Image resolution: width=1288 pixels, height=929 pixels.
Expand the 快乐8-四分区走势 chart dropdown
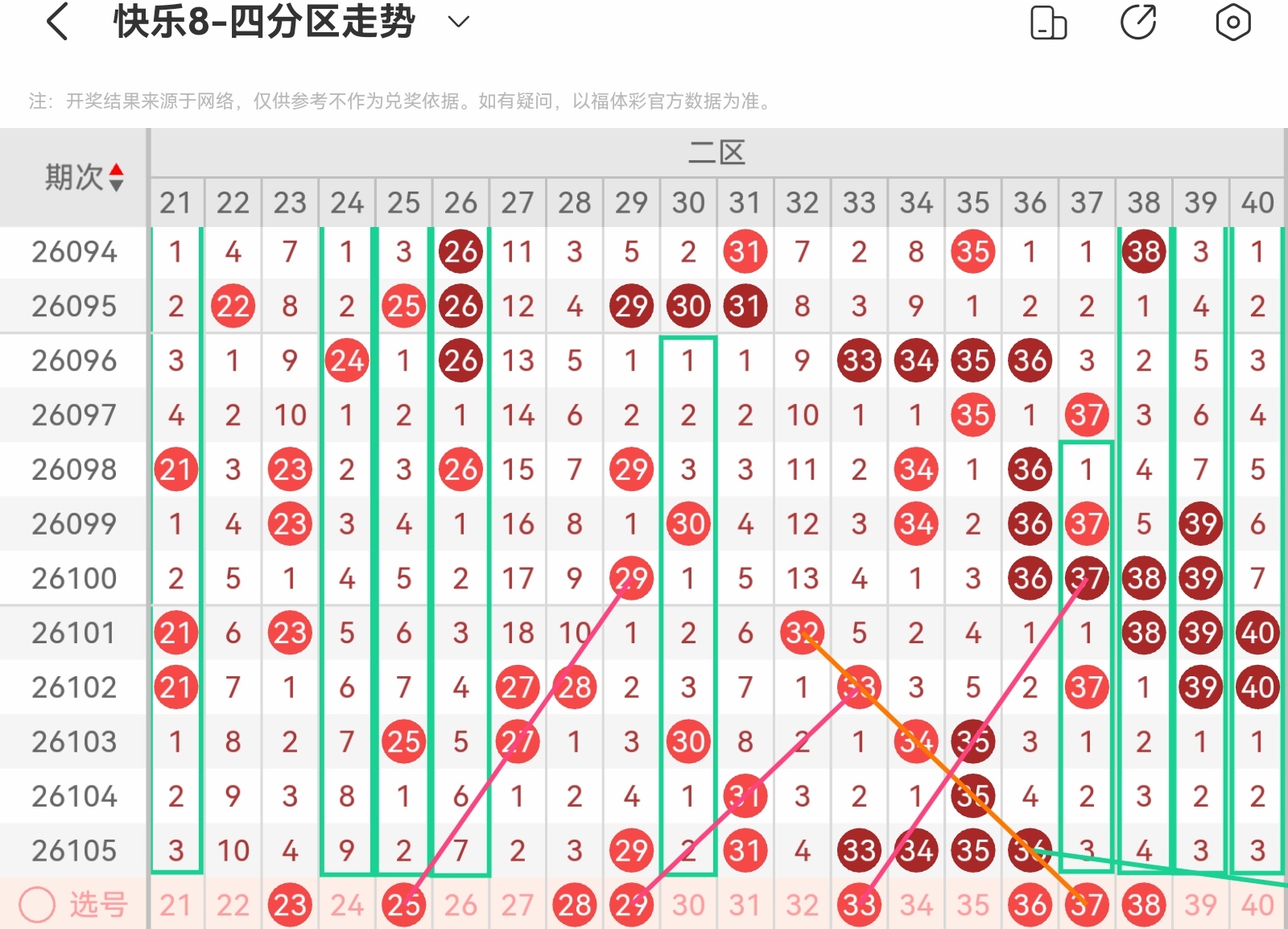click(x=458, y=22)
